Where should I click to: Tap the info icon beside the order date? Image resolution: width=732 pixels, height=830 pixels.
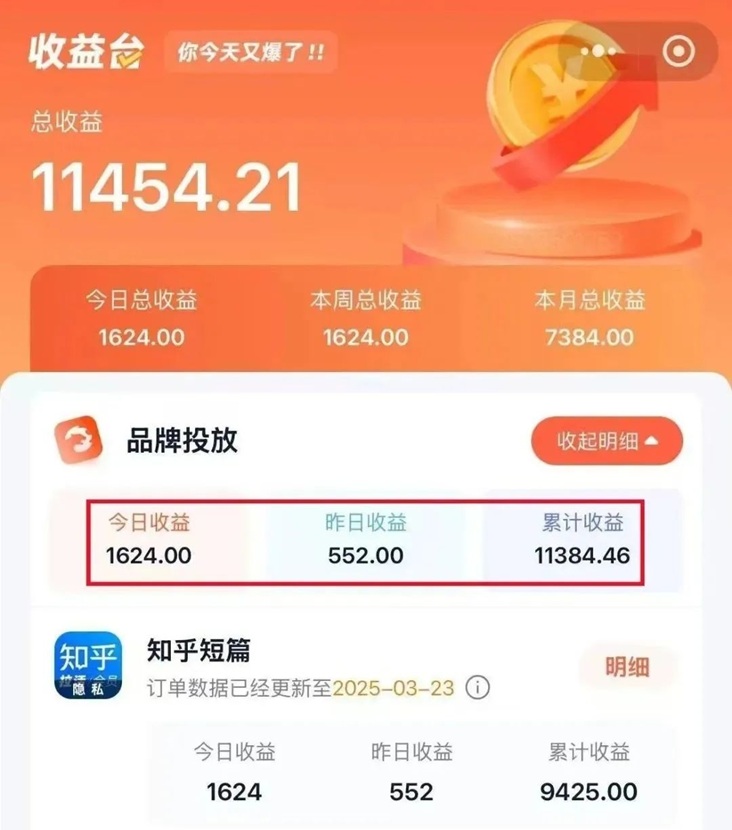point(478,688)
